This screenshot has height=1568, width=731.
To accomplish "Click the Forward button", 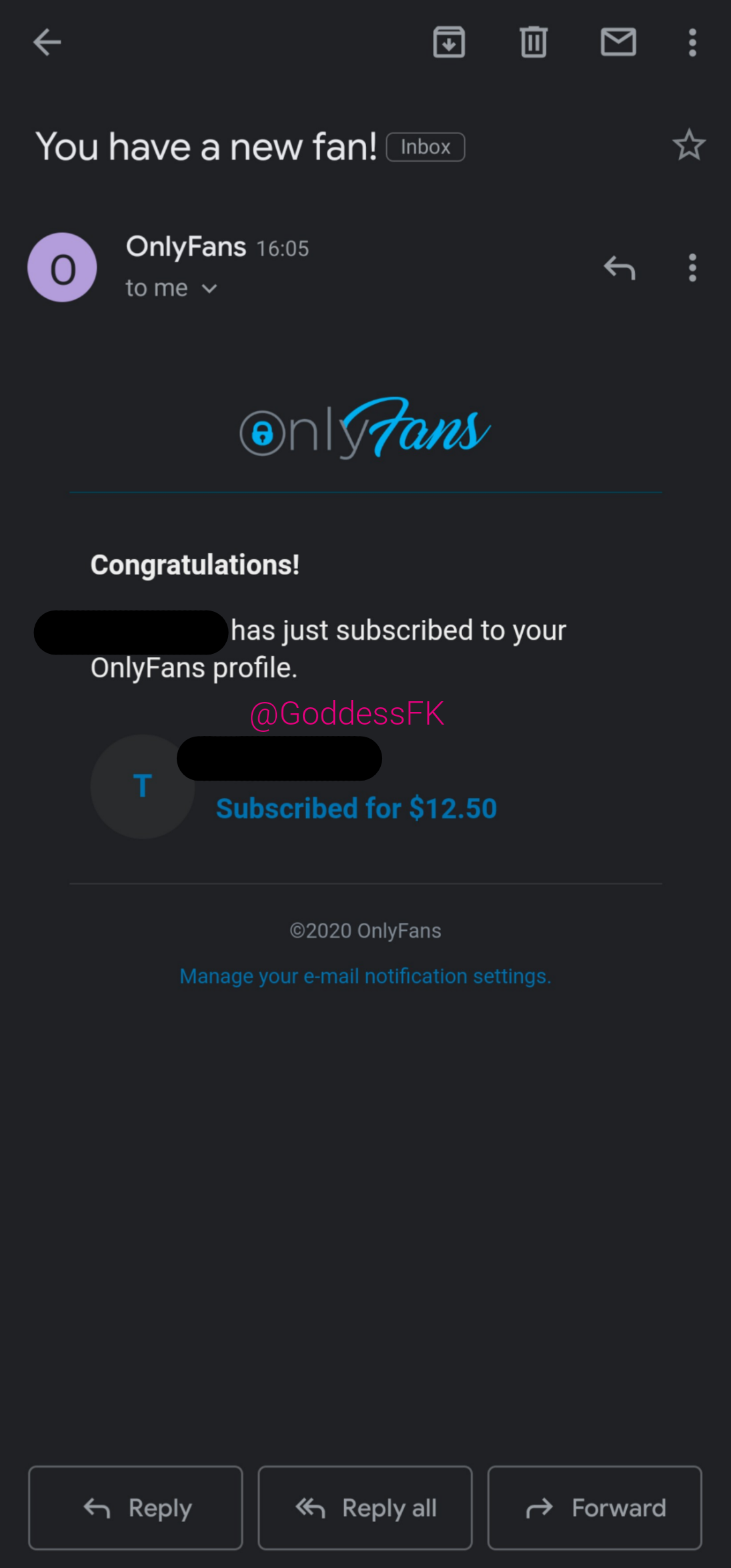I will click(x=594, y=1508).
